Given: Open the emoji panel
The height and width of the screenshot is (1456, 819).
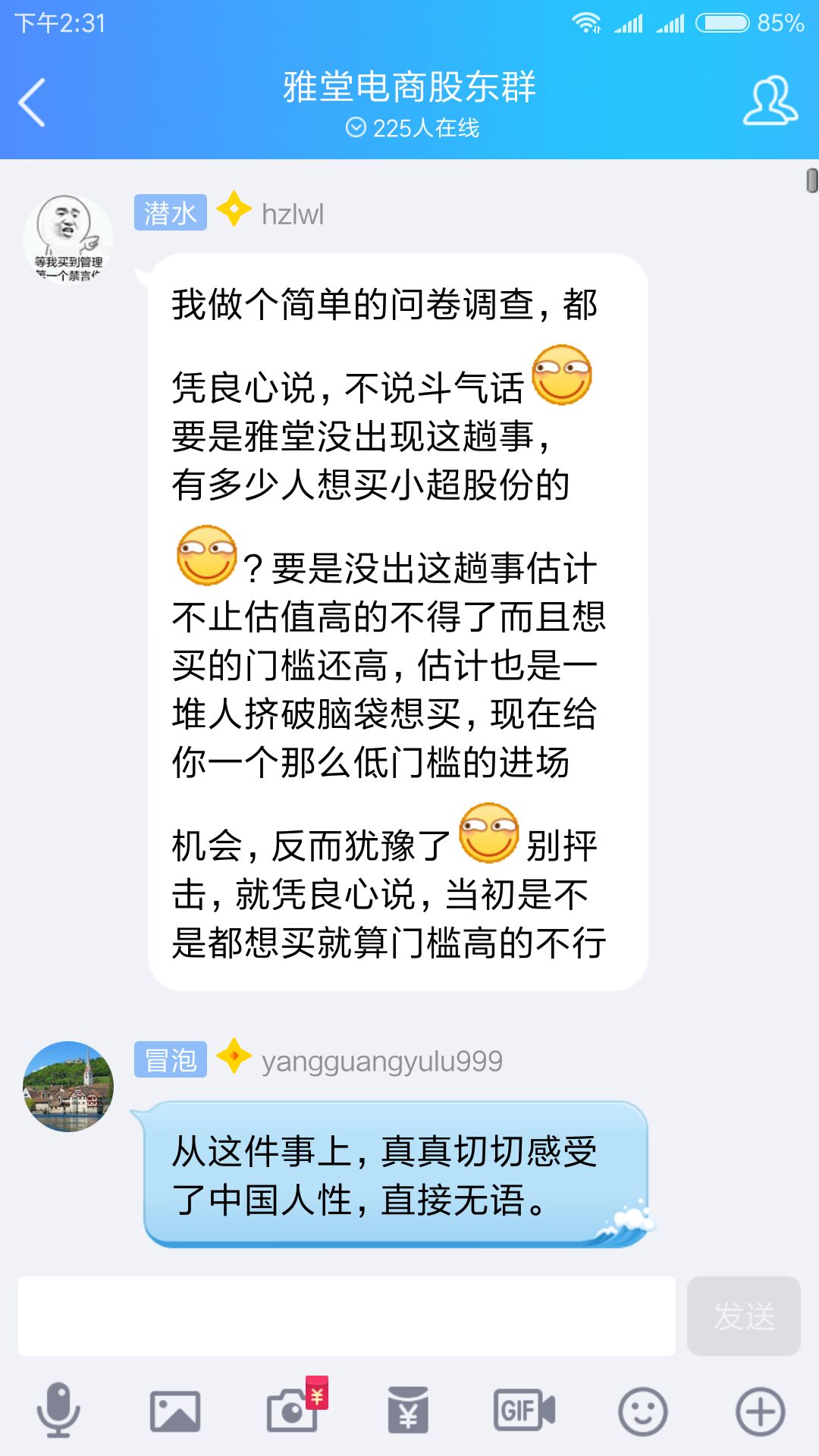Looking at the screenshot, I should click(x=642, y=1410).
